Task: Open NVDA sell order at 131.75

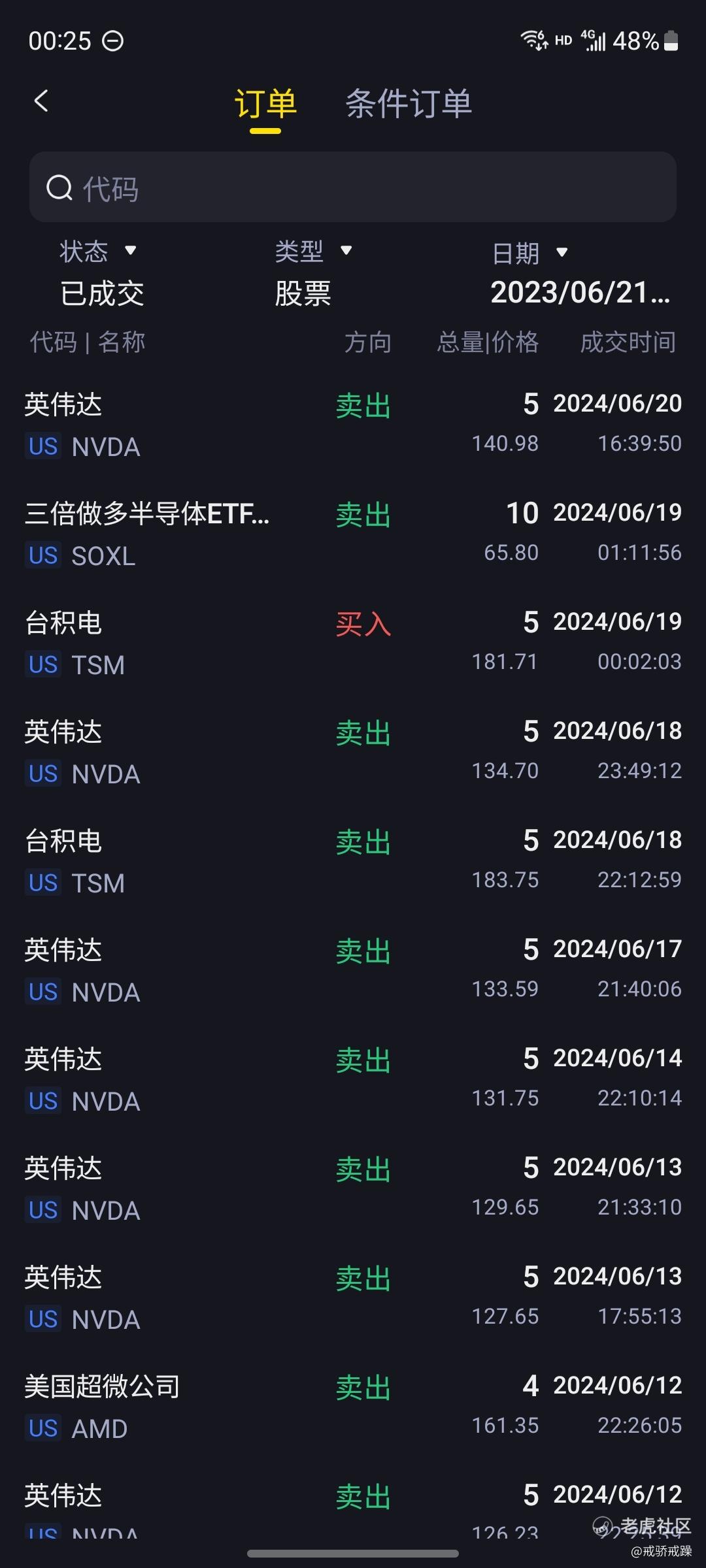Action: pos(353,1079)
